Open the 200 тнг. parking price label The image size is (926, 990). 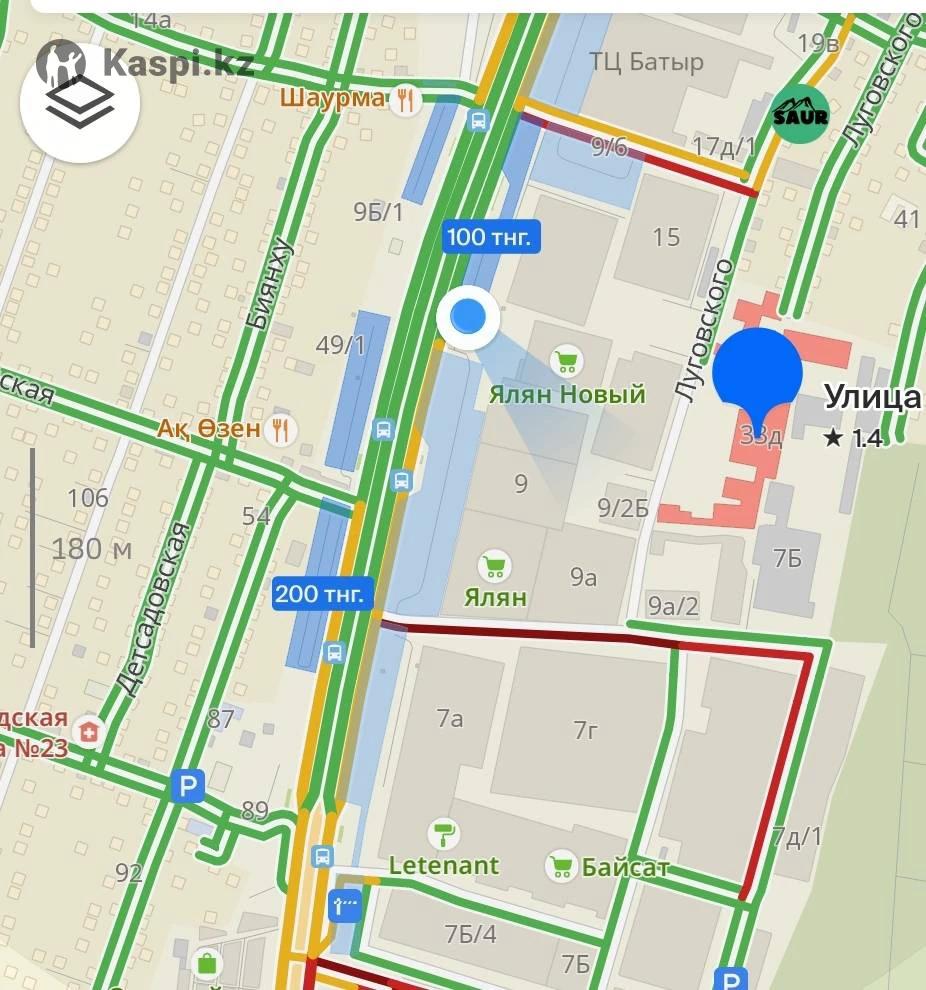tap(323, 593)
